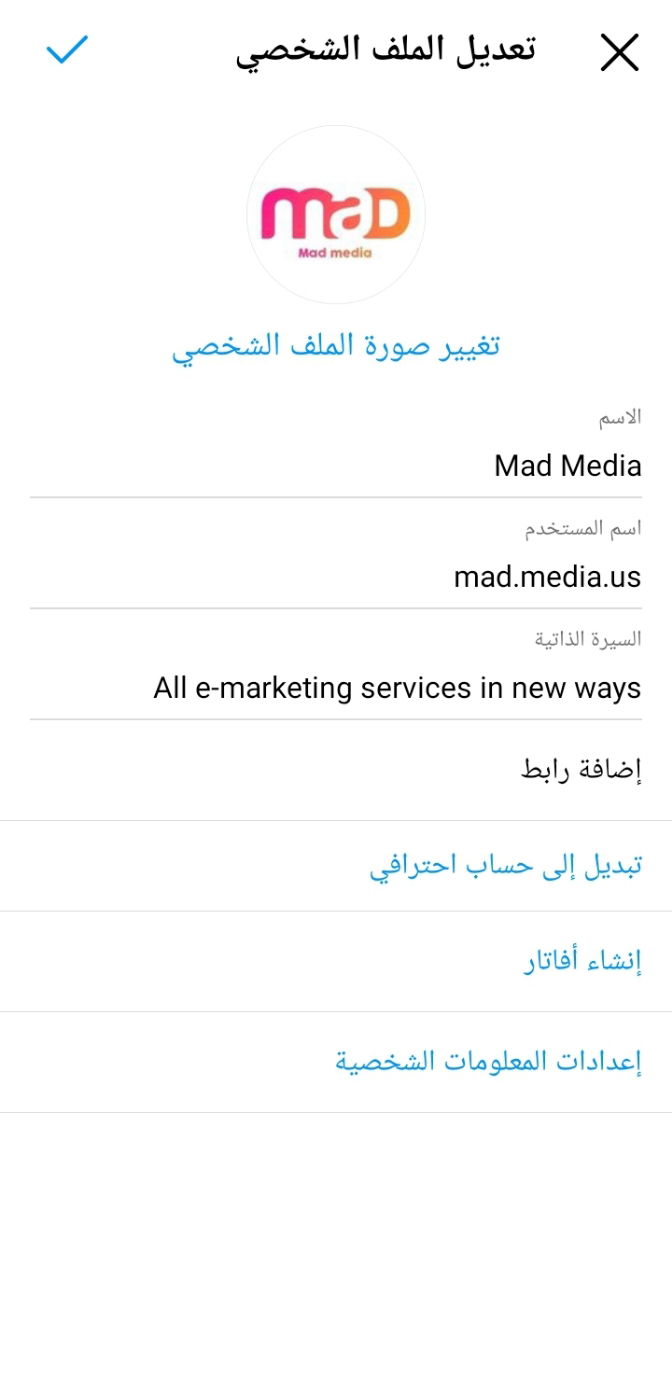672x1374 pixels.
Task: Select the change profile photo link
Action: click(x=336, y=347)
